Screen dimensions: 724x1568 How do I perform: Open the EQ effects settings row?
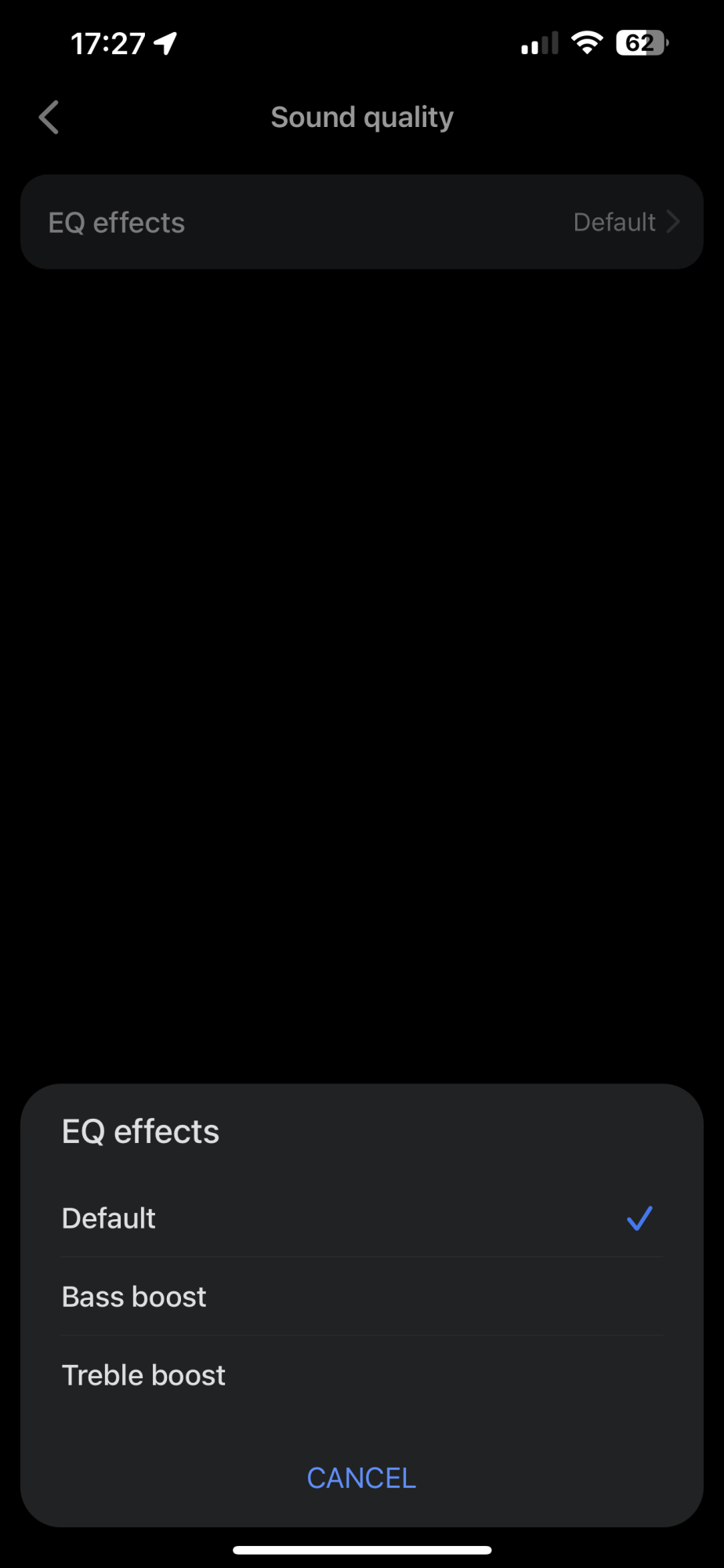[361, 222]
